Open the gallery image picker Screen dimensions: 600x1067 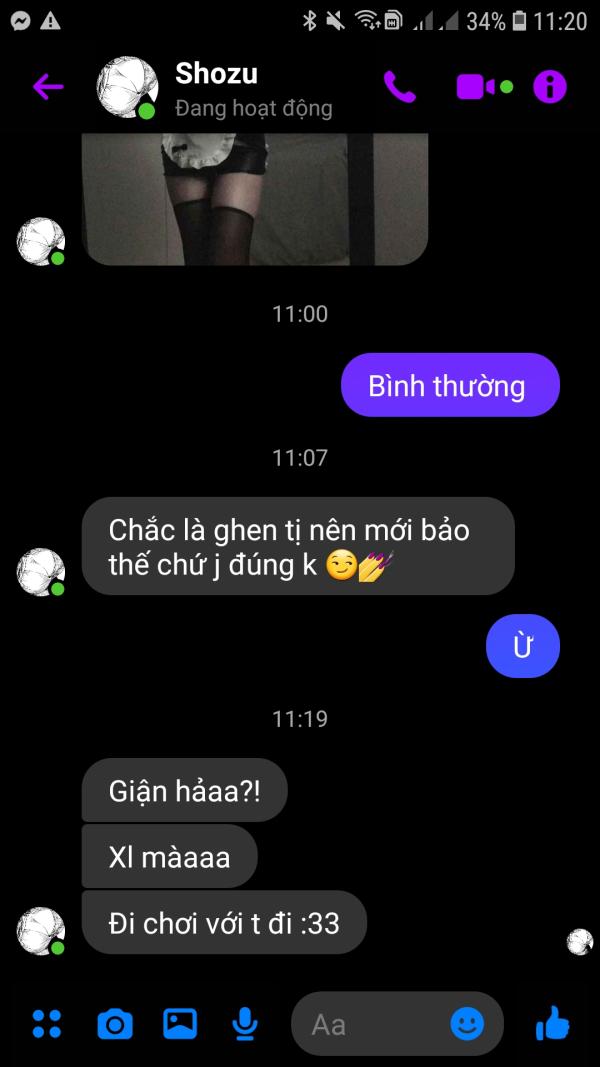click(x=180, y=1023)
